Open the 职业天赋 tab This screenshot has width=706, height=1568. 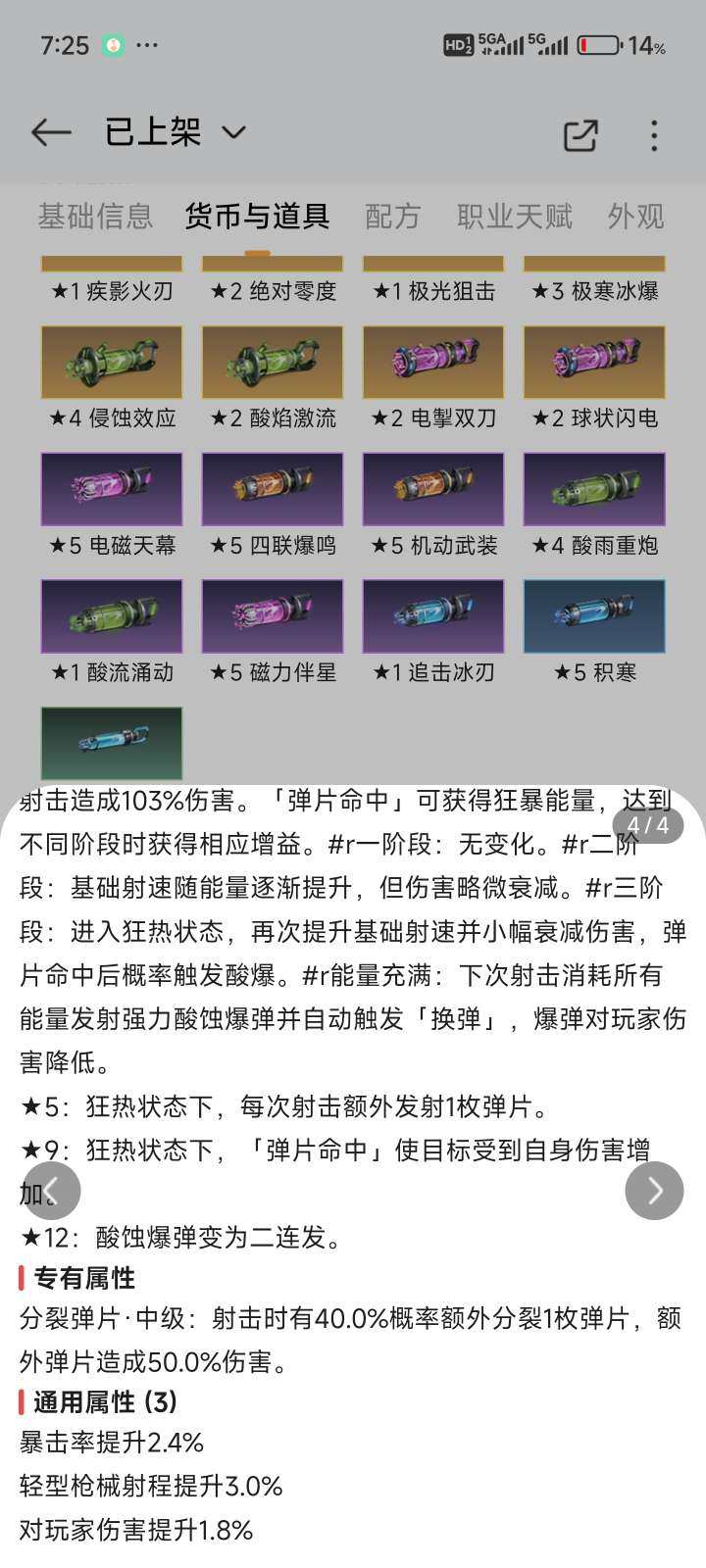pos(514,217)
